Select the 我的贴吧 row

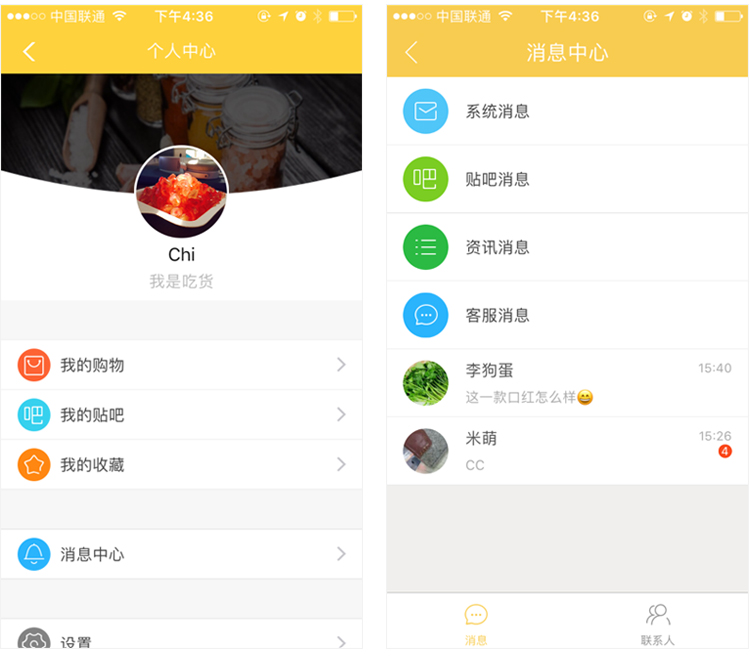[x=181, y=415]
